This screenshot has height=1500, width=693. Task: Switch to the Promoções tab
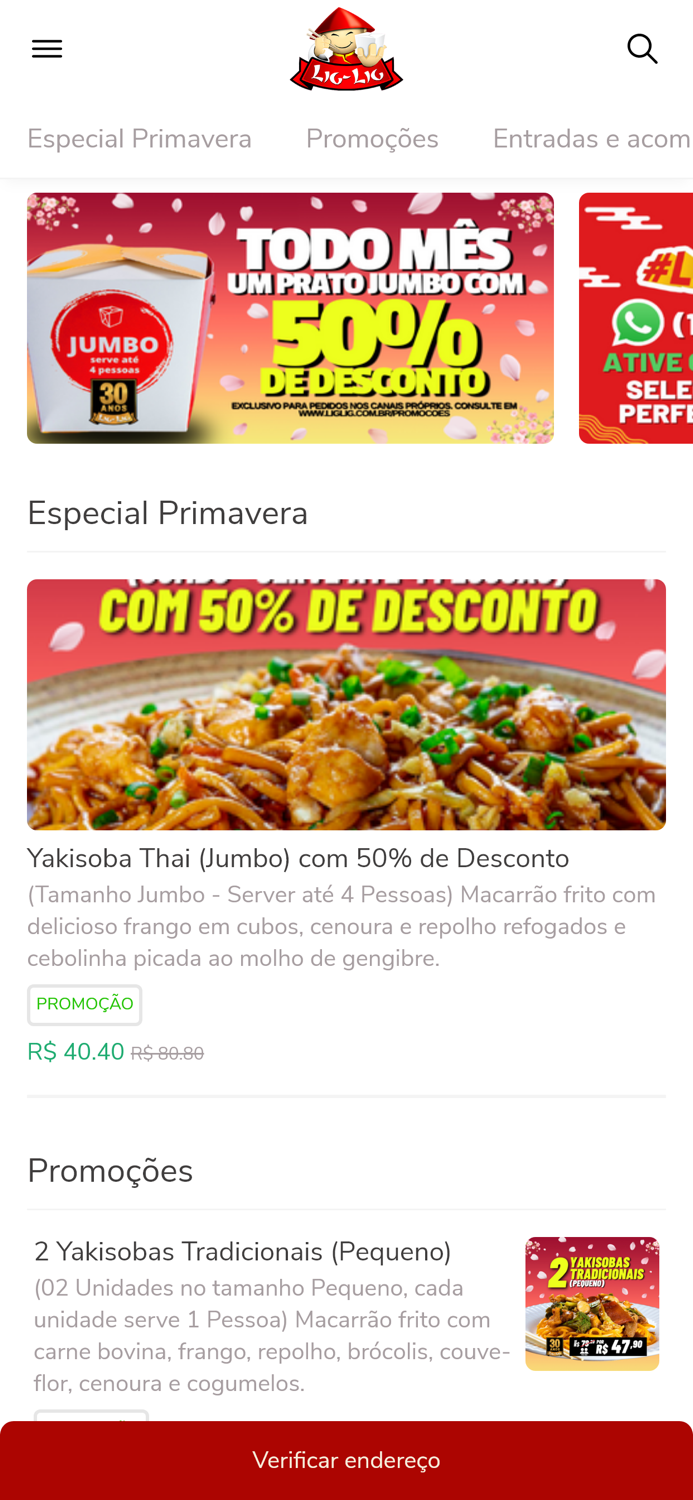tap(372, 139)
